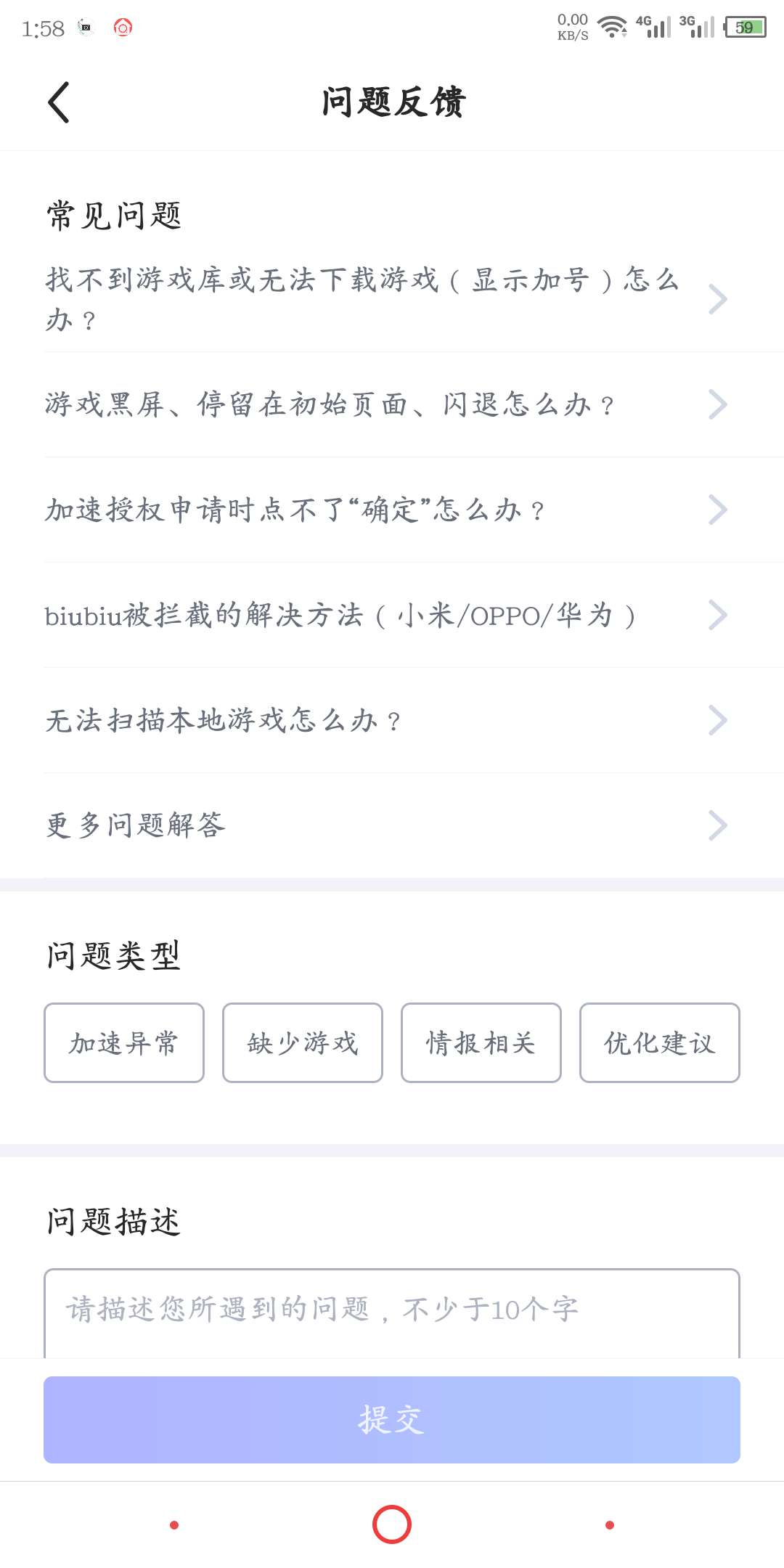Tap the 问题描述 text field

pos(392,1312)
